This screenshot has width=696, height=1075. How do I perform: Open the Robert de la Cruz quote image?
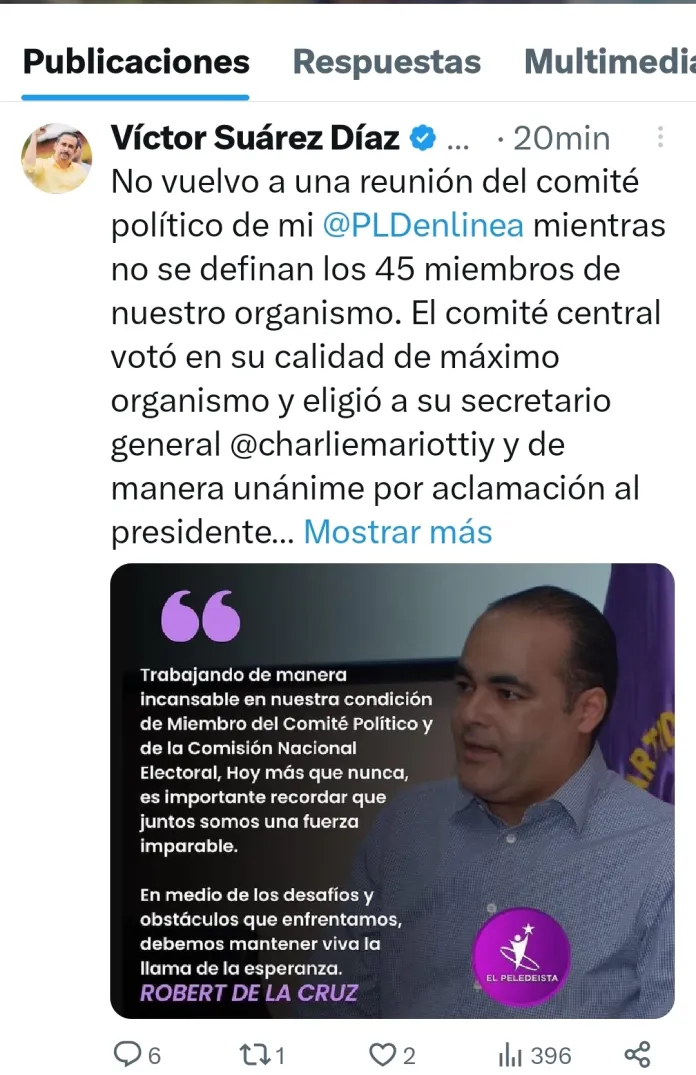coord(392,790)
